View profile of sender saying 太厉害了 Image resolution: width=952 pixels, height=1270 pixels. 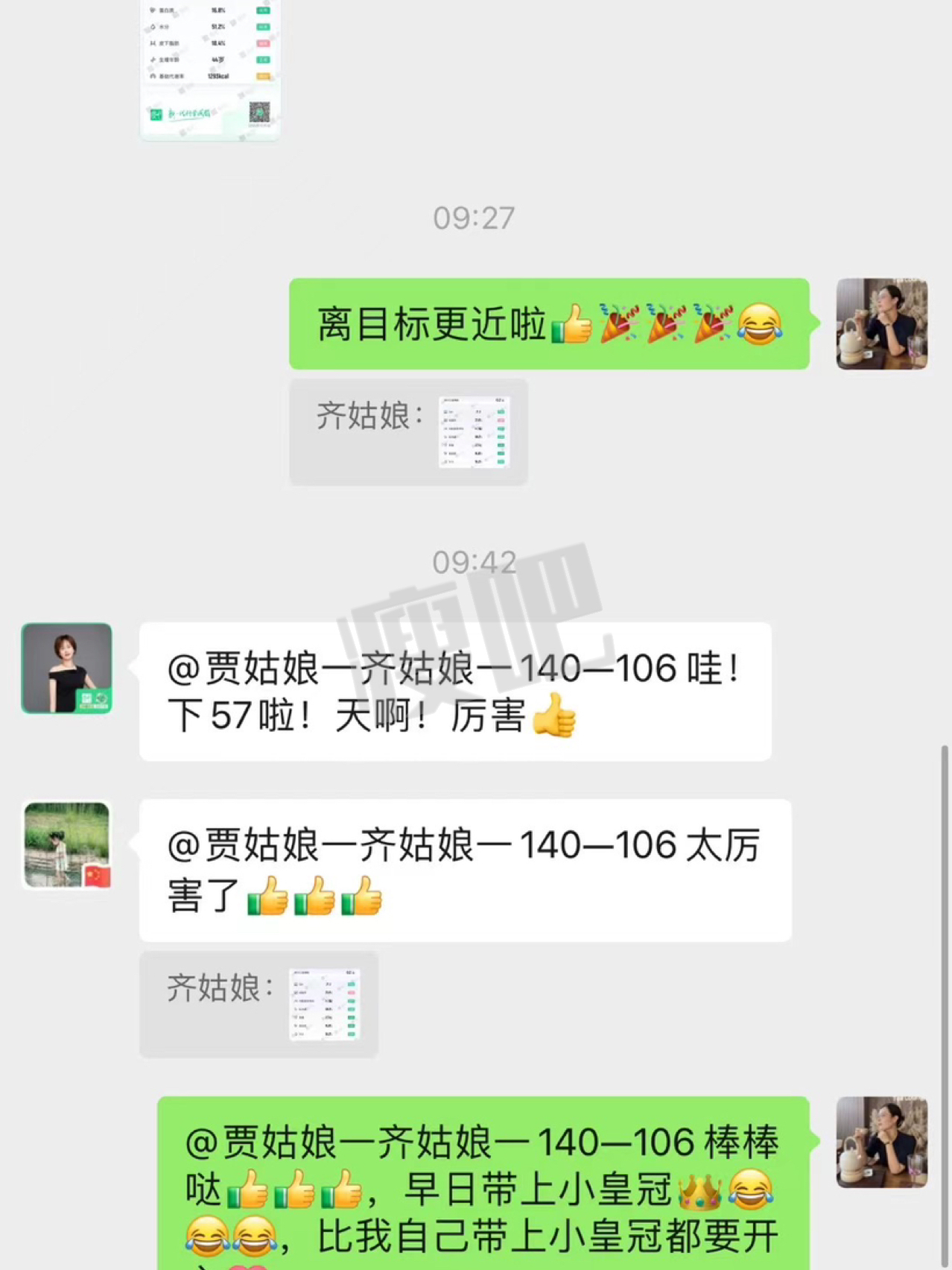tap(67, 845)
